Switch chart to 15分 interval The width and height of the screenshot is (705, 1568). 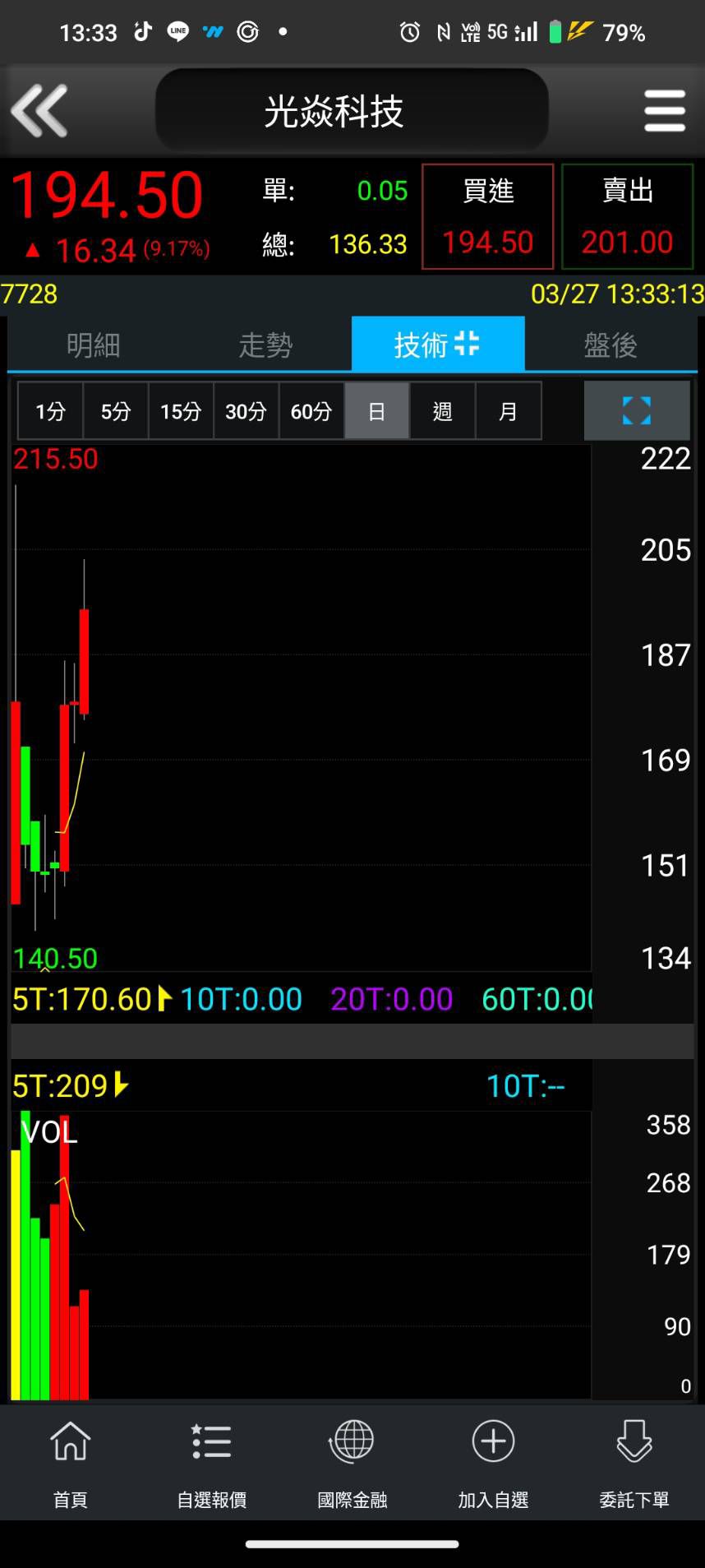click(181, 411)
